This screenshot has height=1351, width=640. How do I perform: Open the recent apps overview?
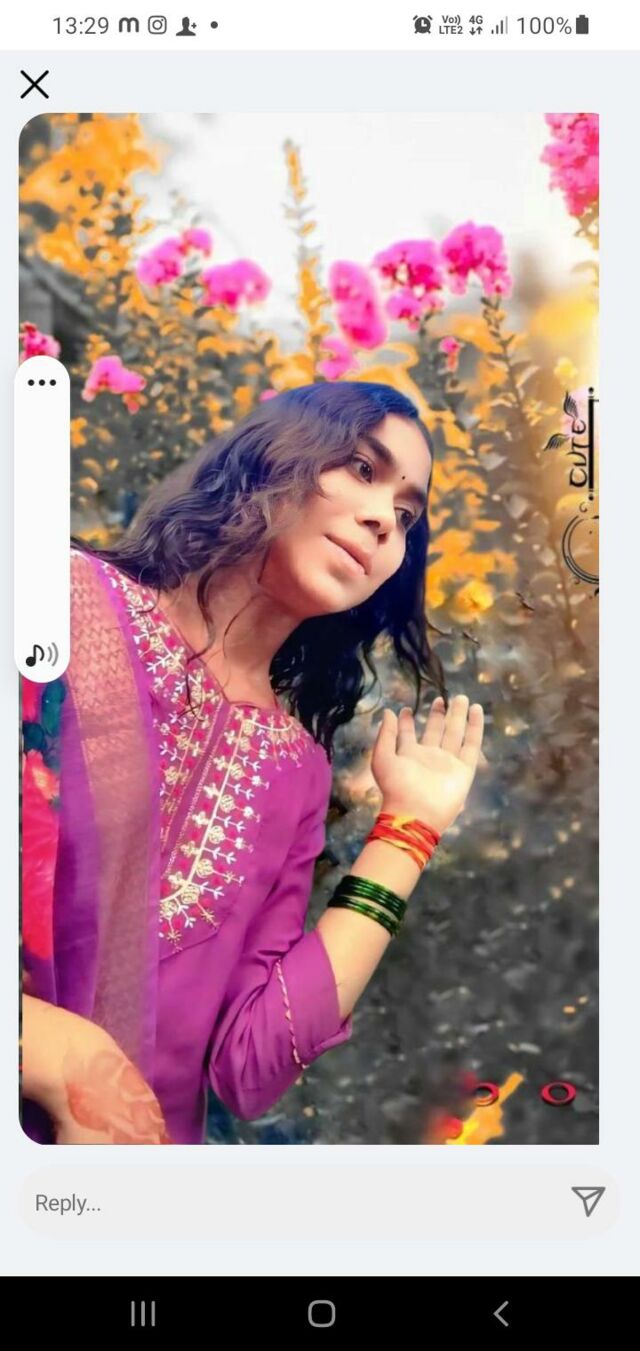pos(143,1313)
